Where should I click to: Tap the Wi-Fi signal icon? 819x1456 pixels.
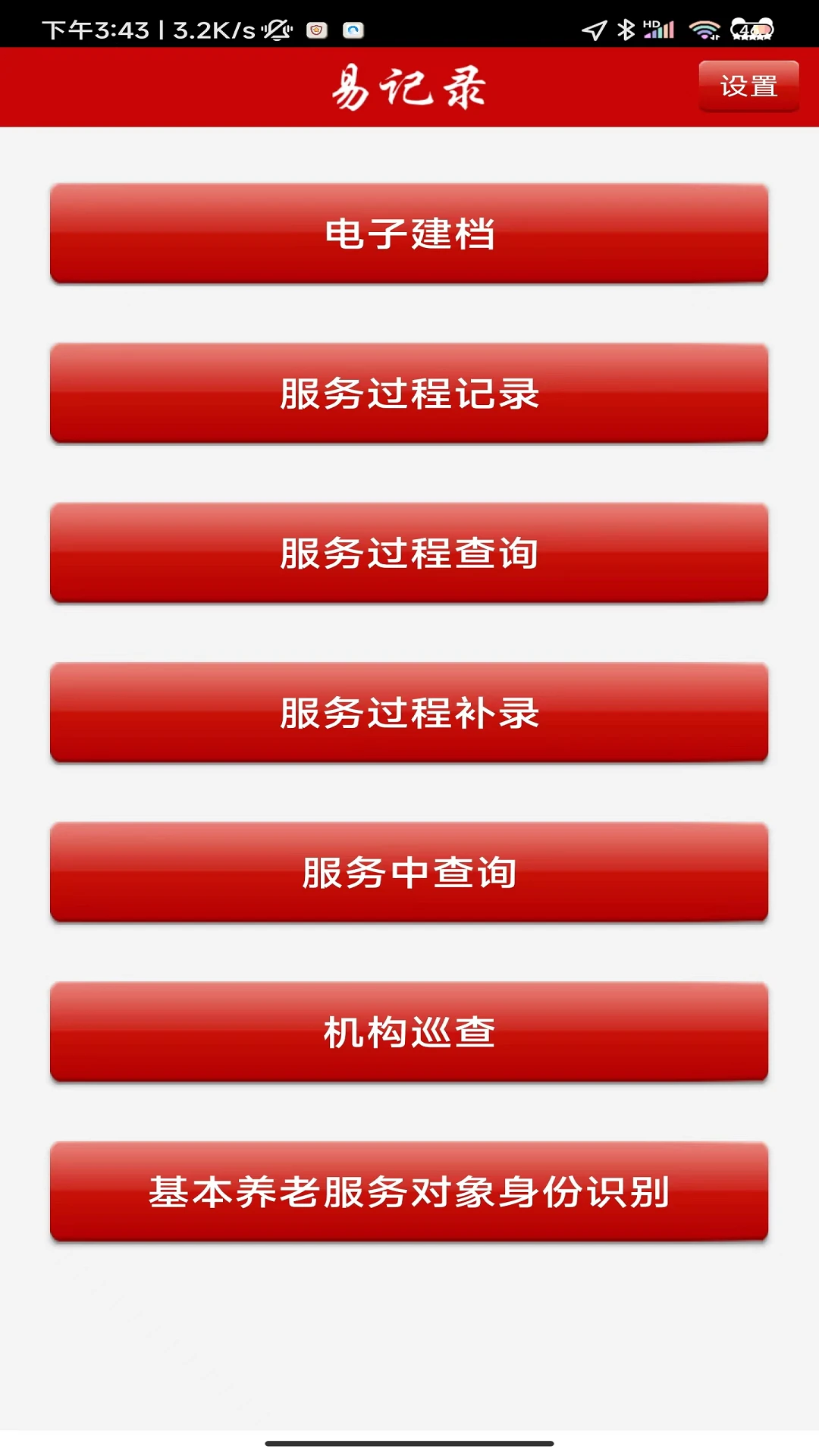tap(704, 29)
